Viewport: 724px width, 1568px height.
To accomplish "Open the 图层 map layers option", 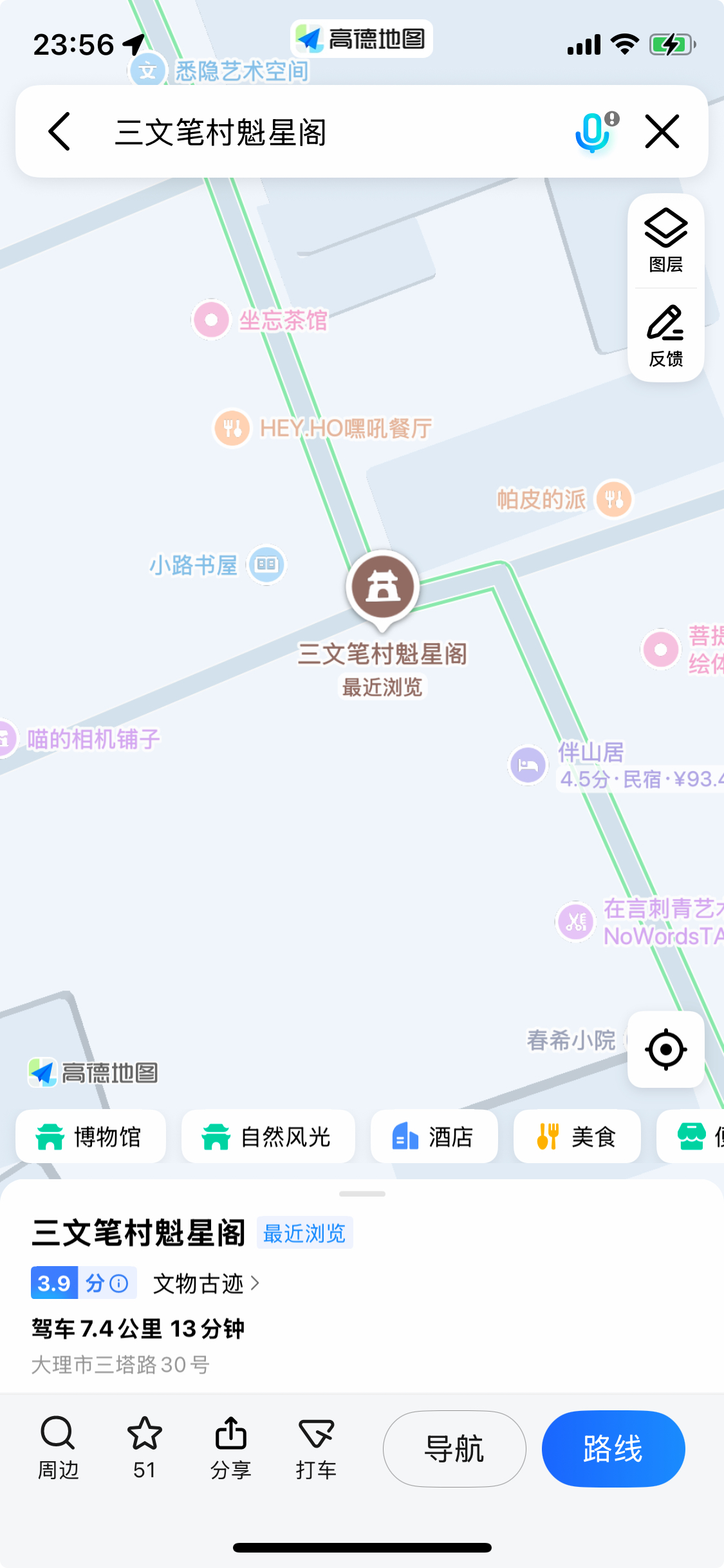I will [665, 241].
